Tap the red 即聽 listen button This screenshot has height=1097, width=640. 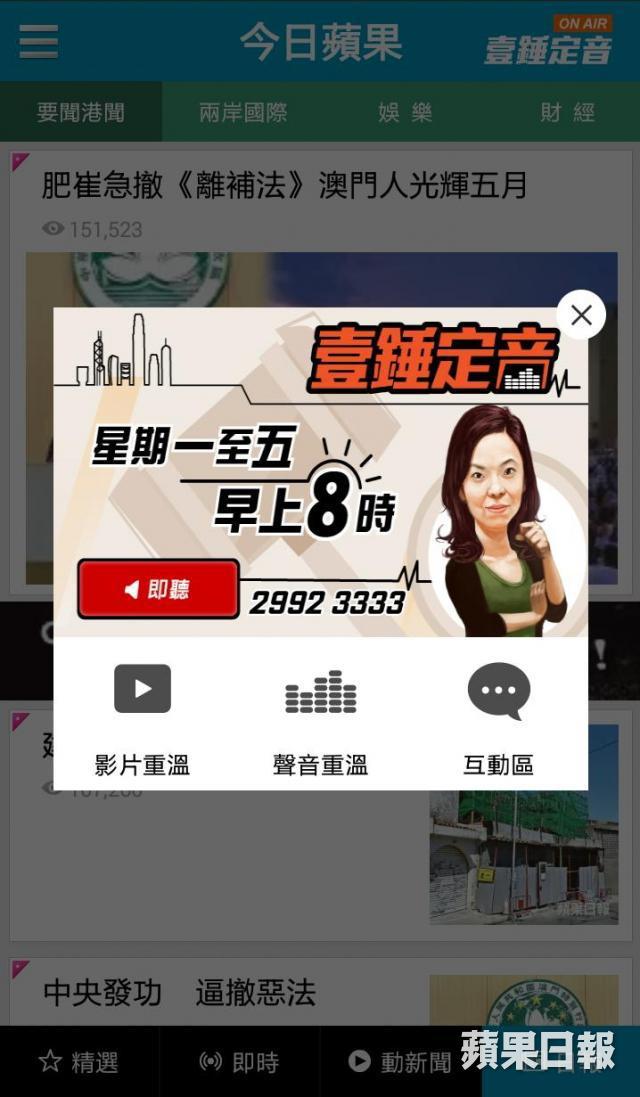[x=158, y=589]
